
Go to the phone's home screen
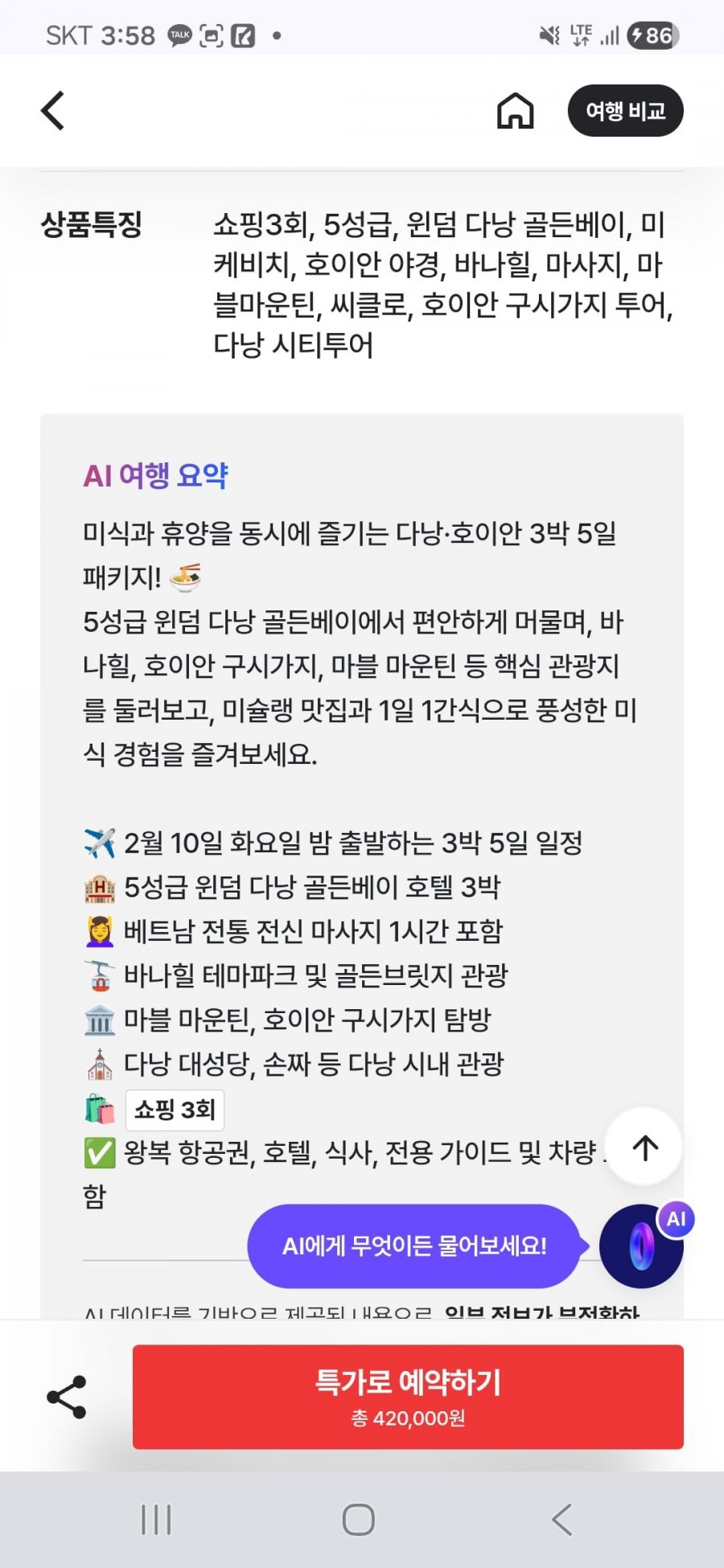359,1520
